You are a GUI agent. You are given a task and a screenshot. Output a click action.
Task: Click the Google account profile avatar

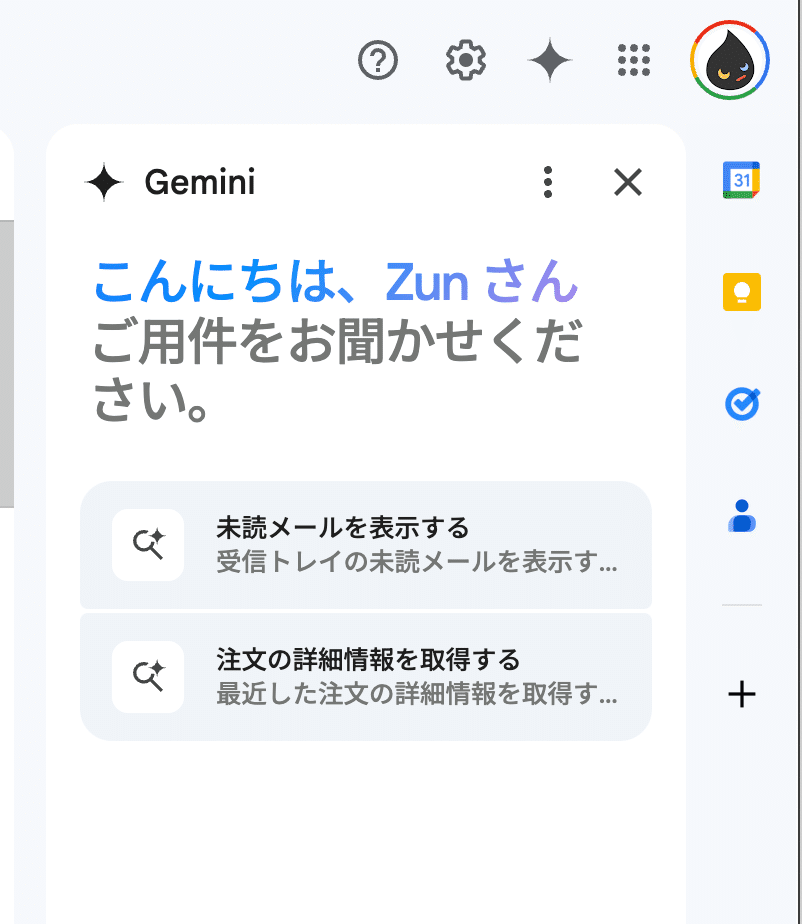point(731,60)
